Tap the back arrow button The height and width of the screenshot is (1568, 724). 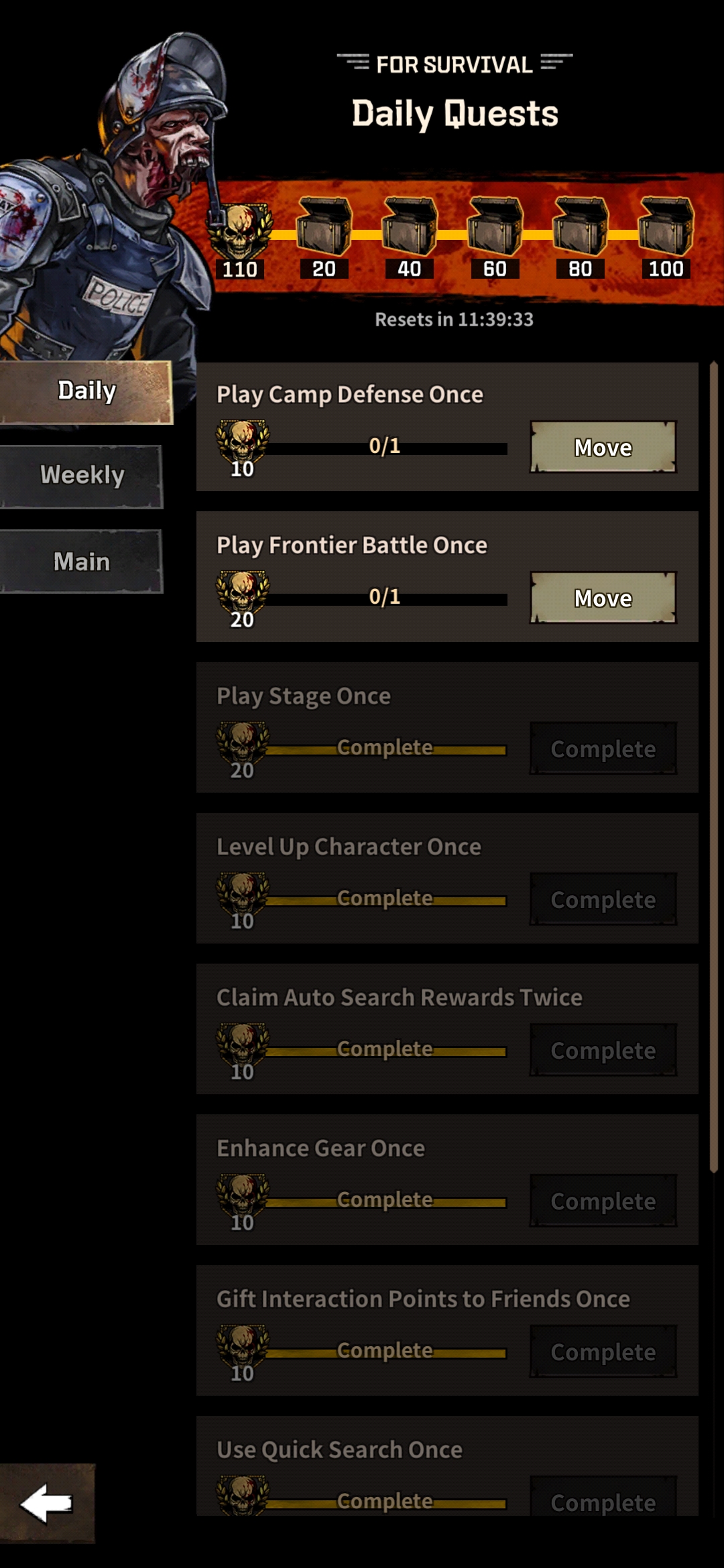47,1503
